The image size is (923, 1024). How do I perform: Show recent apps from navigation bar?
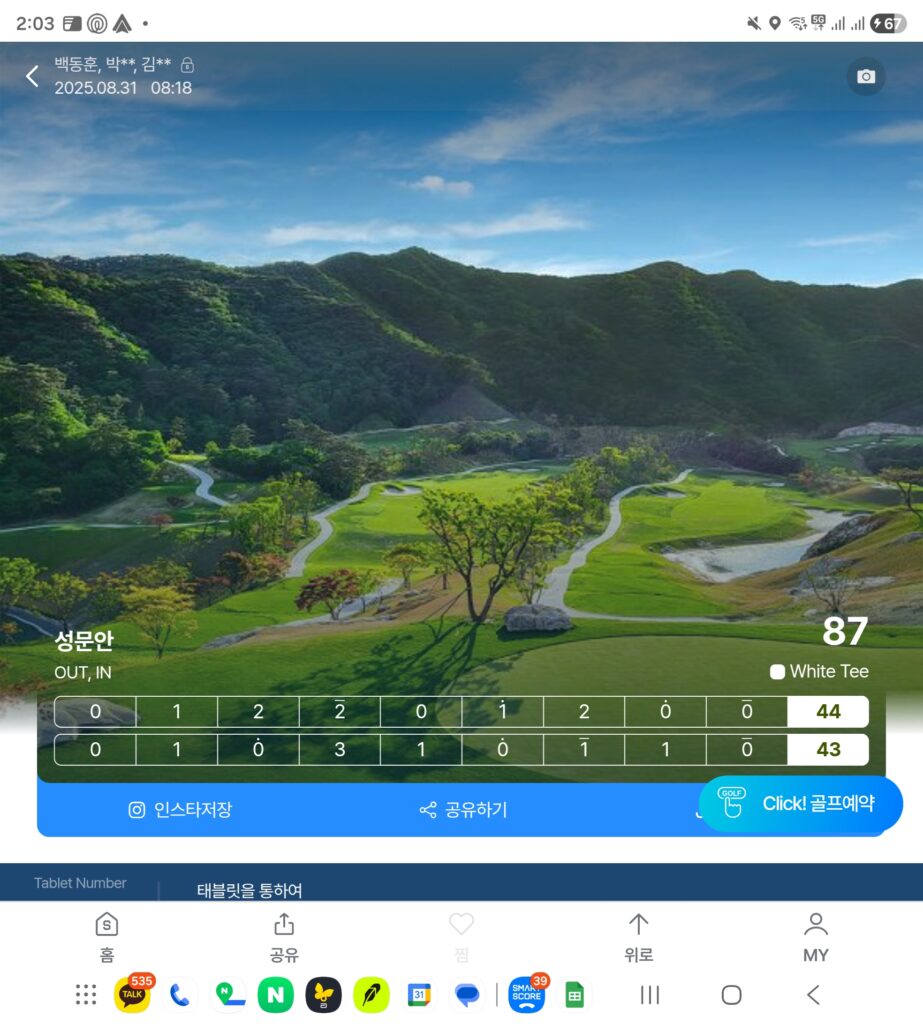[x=650, y=995]
